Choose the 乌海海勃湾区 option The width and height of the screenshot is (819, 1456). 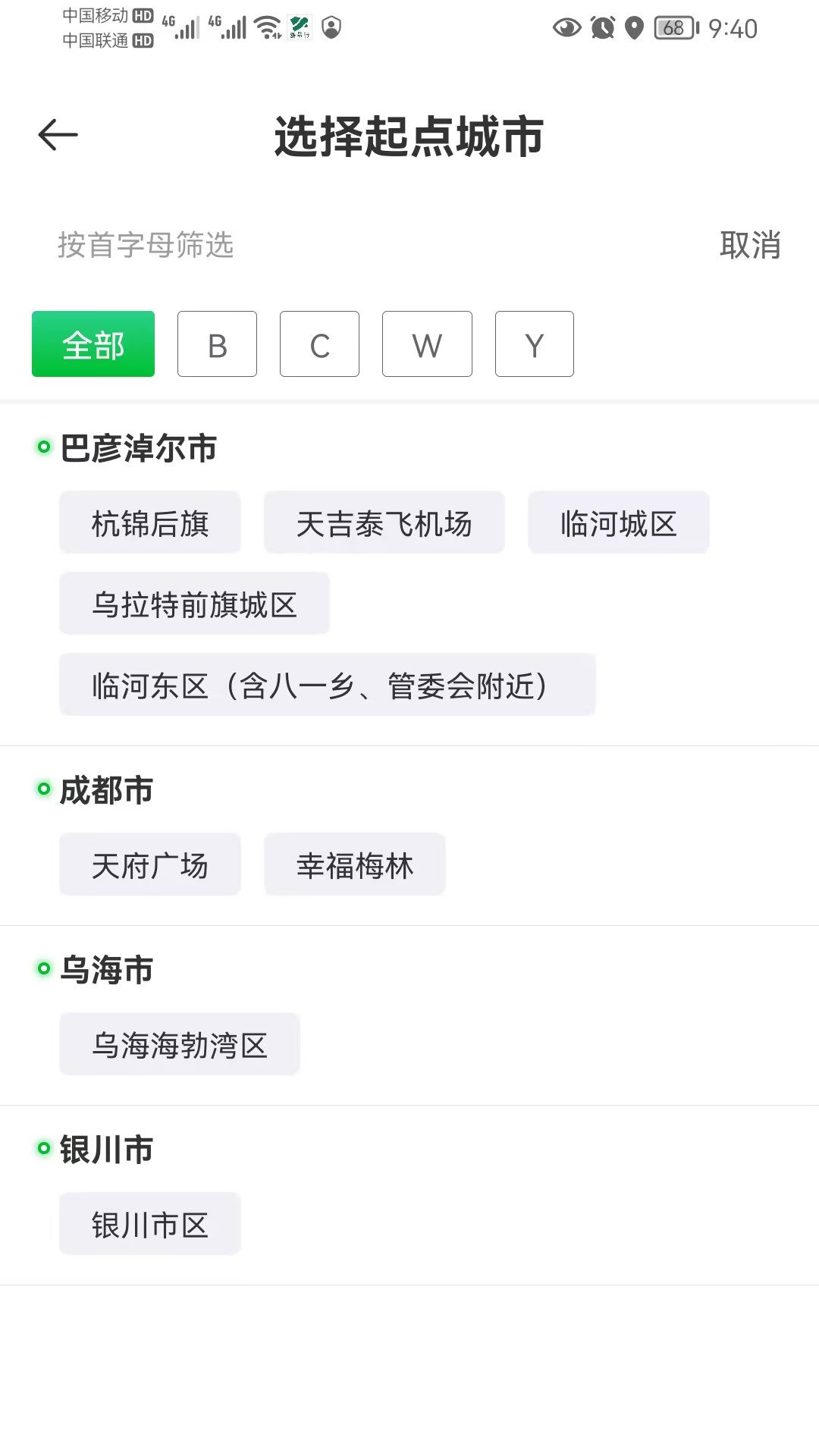click(x=179, y=1044)
